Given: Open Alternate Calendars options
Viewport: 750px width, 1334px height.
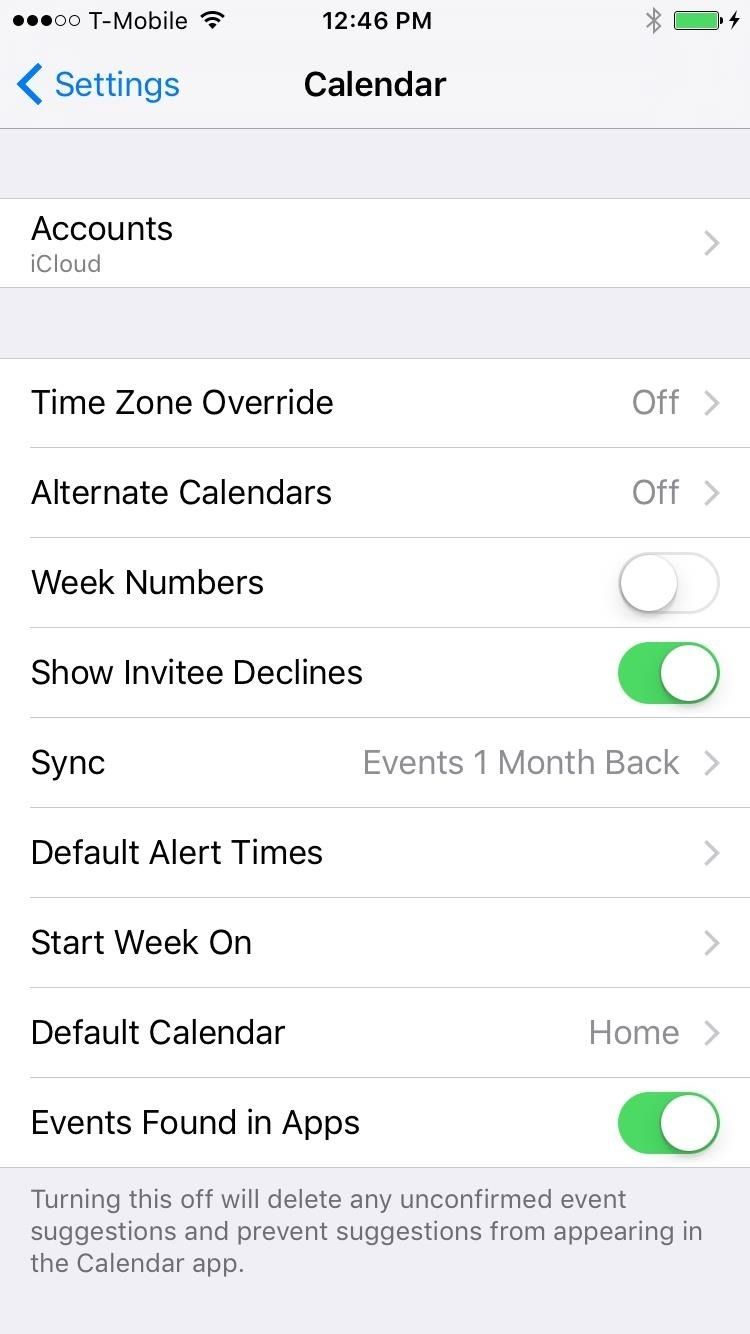Looking at the screenshot, I should (x=375, y=493).
